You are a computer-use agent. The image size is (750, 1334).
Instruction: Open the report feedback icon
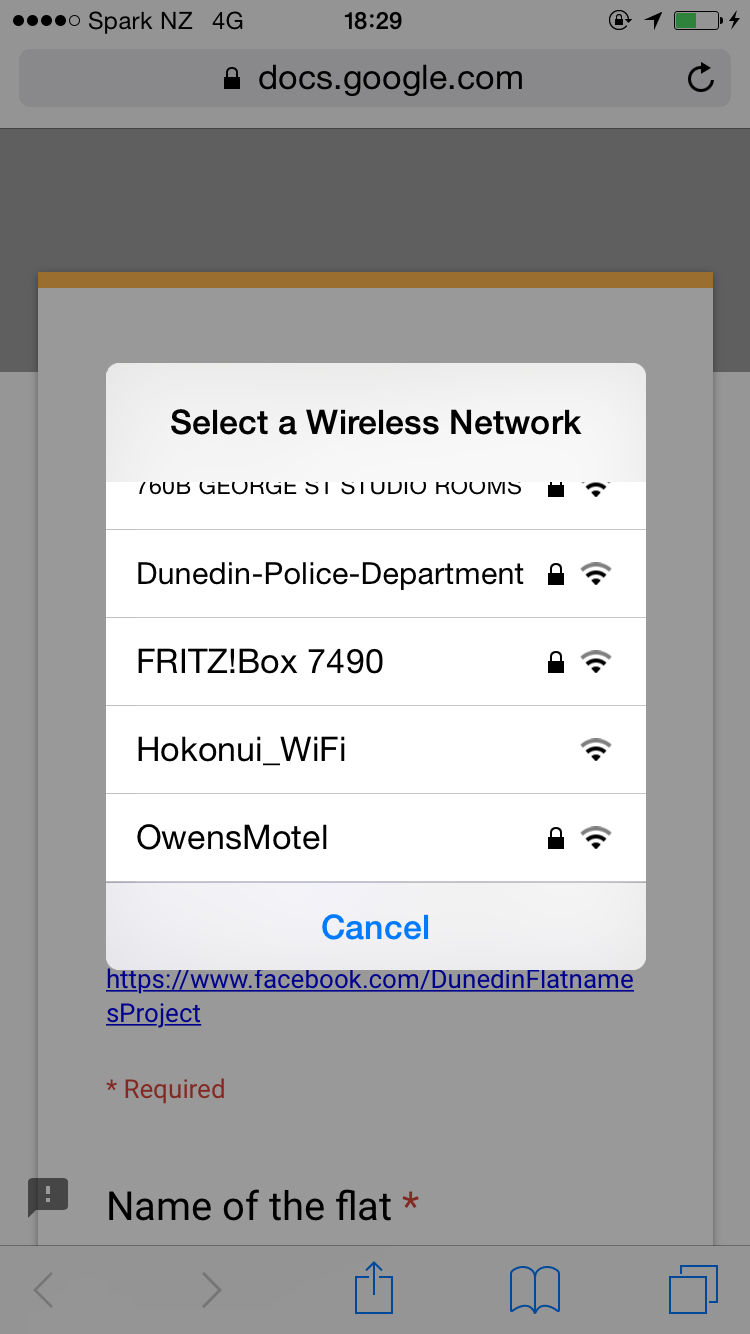(x=47, y=1195)
